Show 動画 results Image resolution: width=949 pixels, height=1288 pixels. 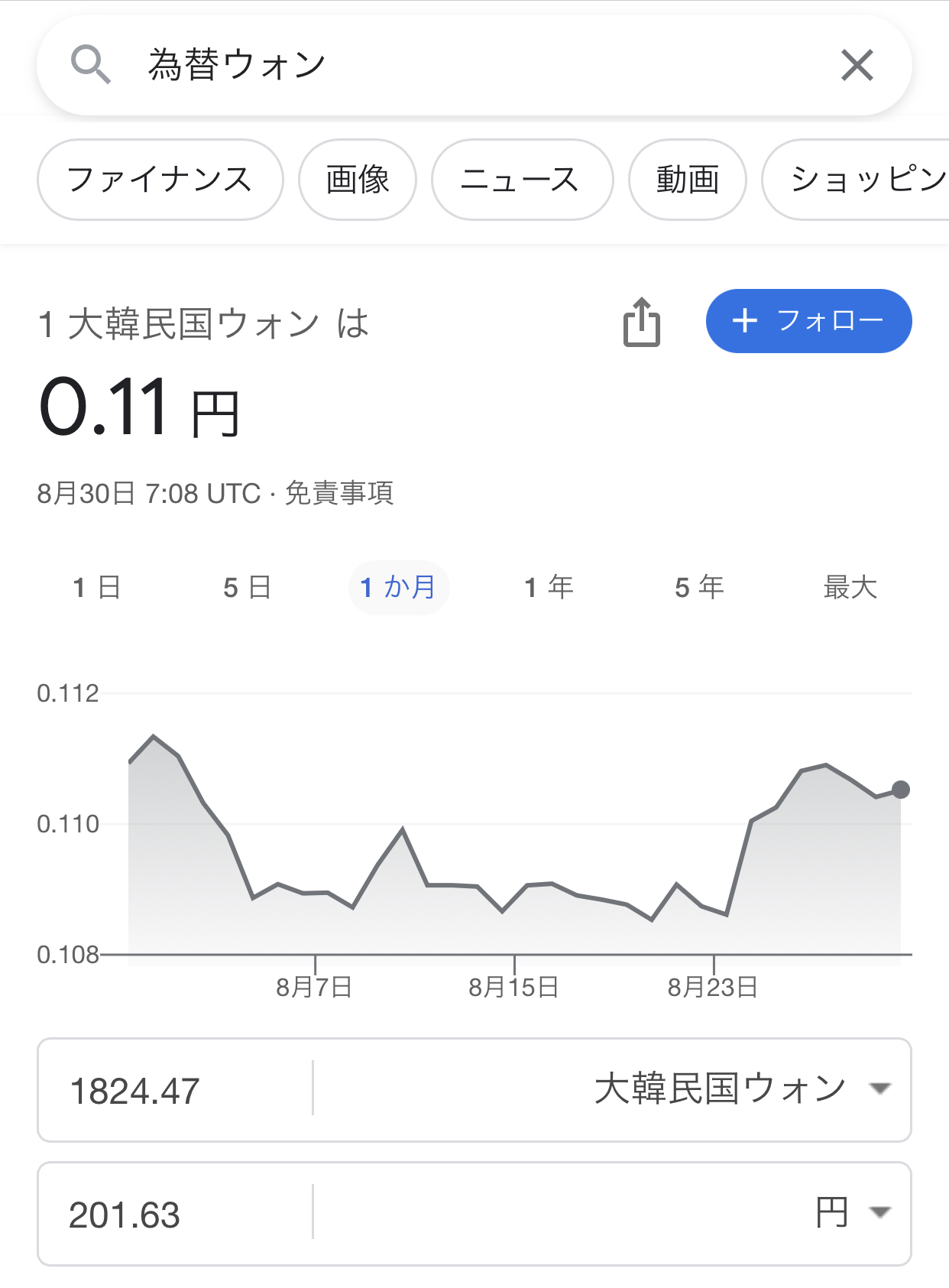pos(687,180)
